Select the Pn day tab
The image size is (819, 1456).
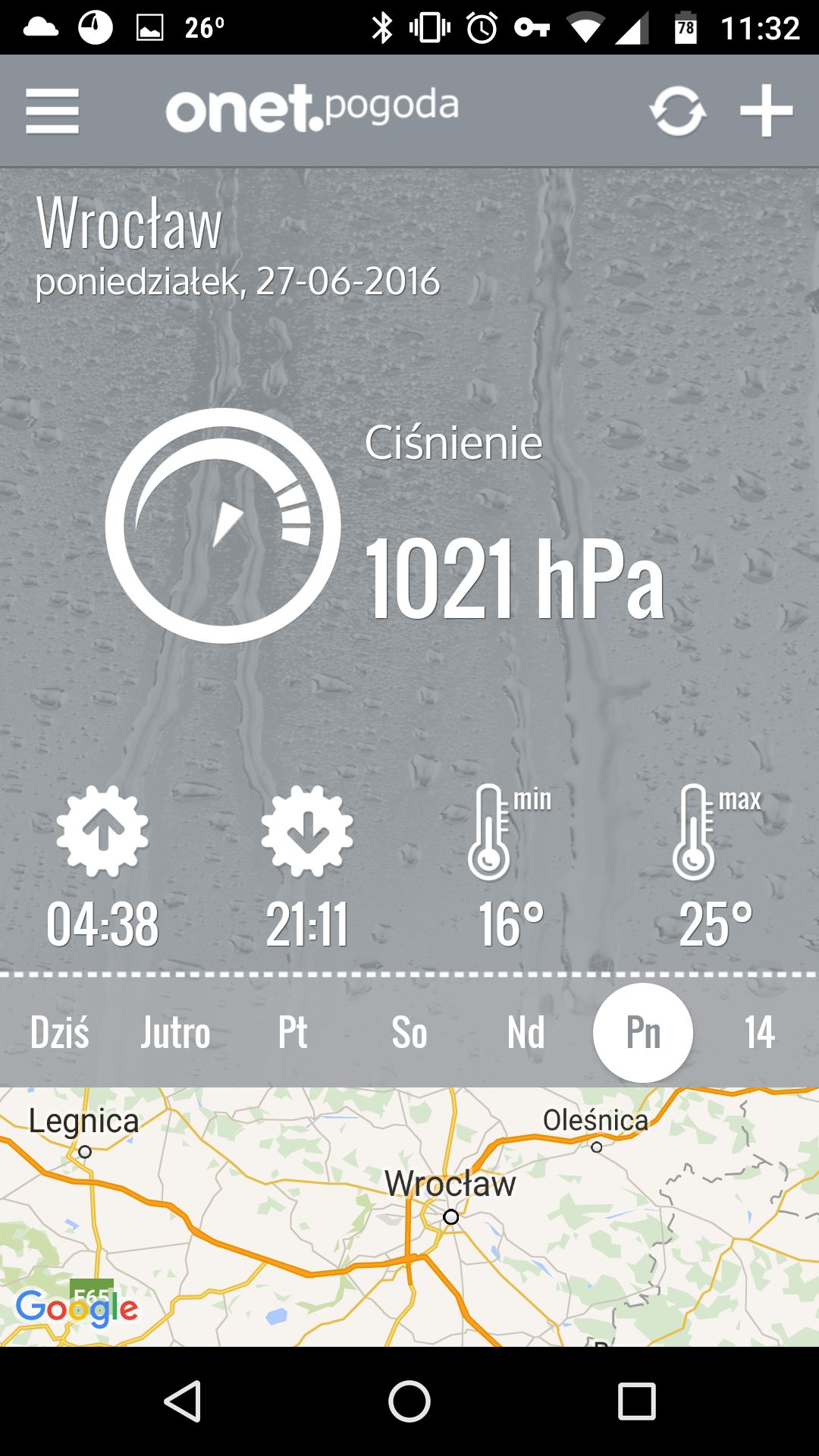point(643,1033)
